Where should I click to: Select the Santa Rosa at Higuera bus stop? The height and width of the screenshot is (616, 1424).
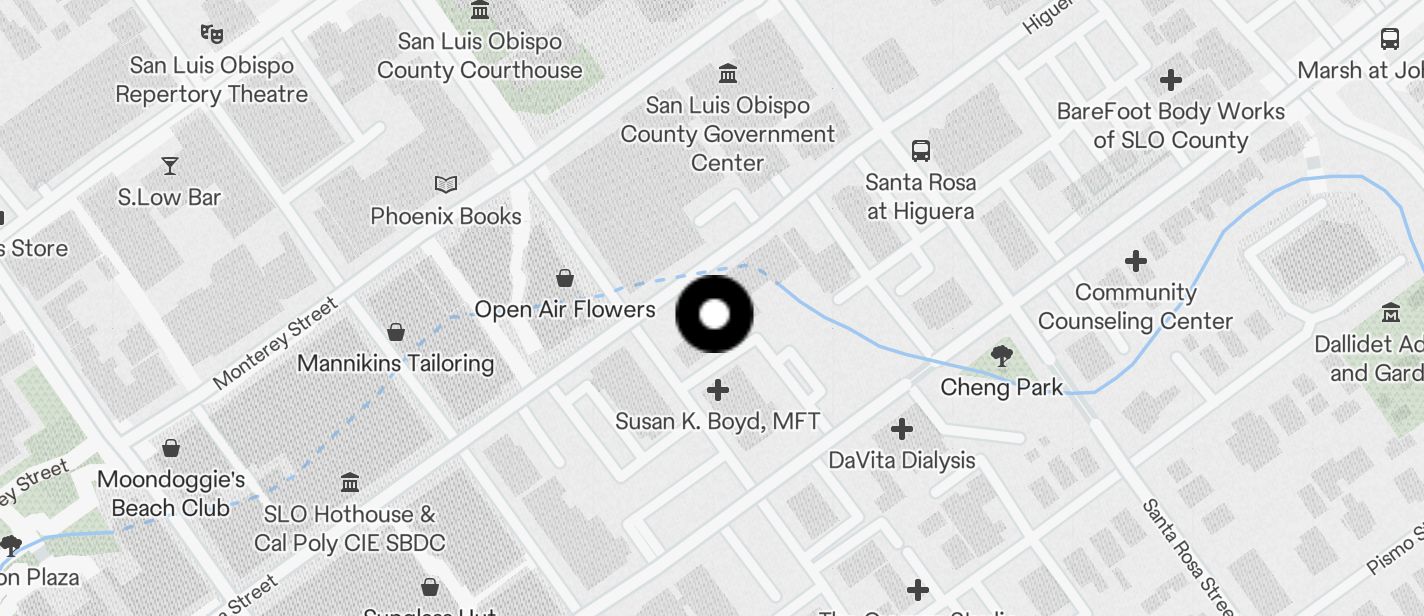(921, 152)
